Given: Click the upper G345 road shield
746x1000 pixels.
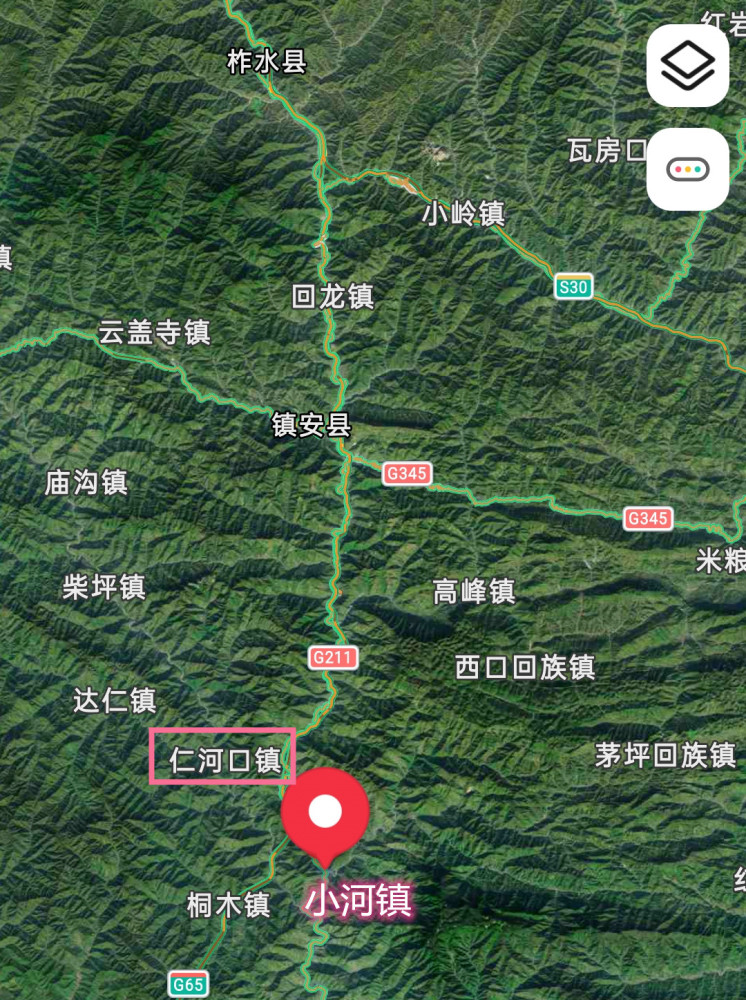Looking at the screenshot, I should click(408, 470).
